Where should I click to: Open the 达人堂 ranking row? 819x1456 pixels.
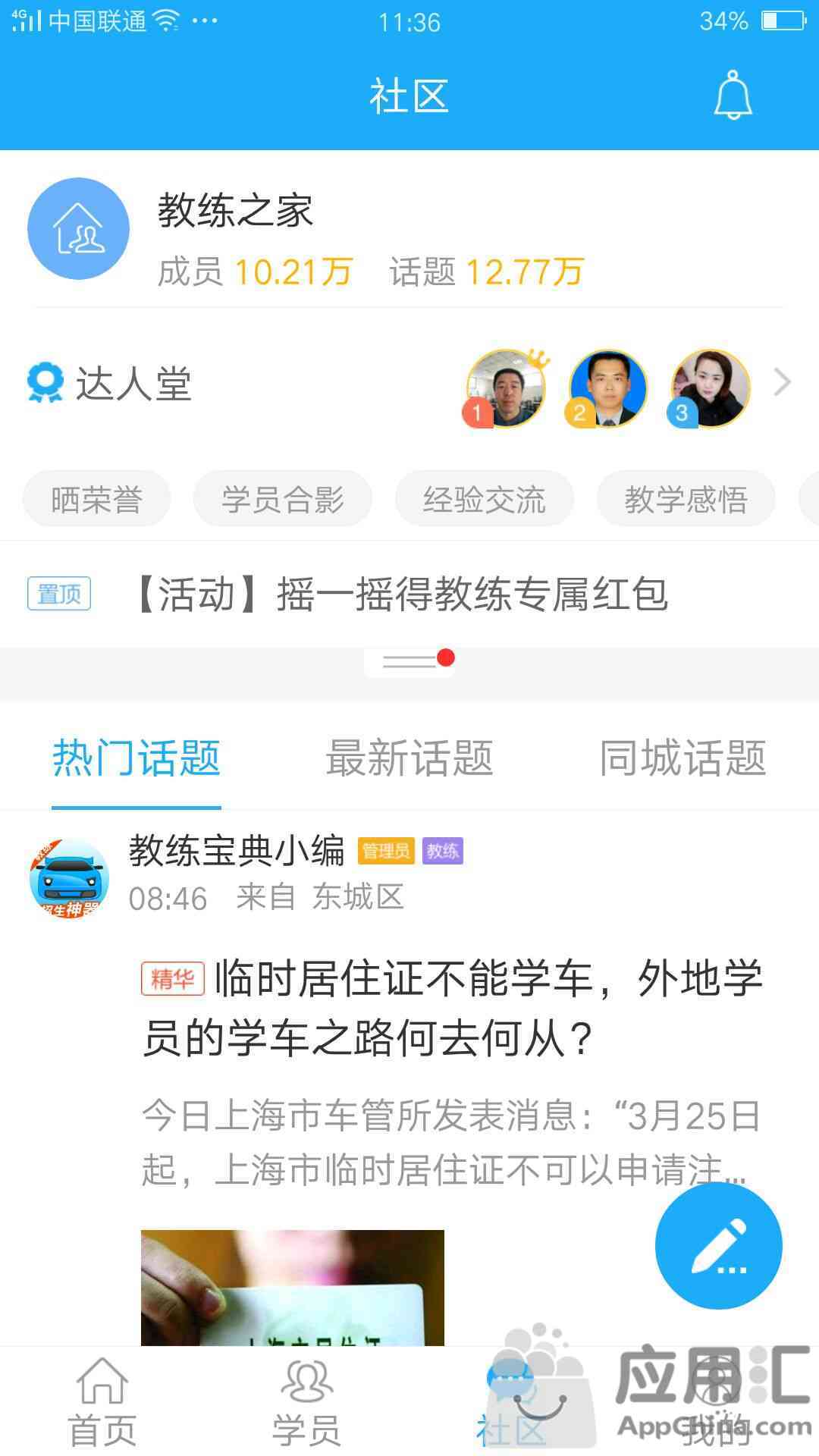click(x=133, y=384)
